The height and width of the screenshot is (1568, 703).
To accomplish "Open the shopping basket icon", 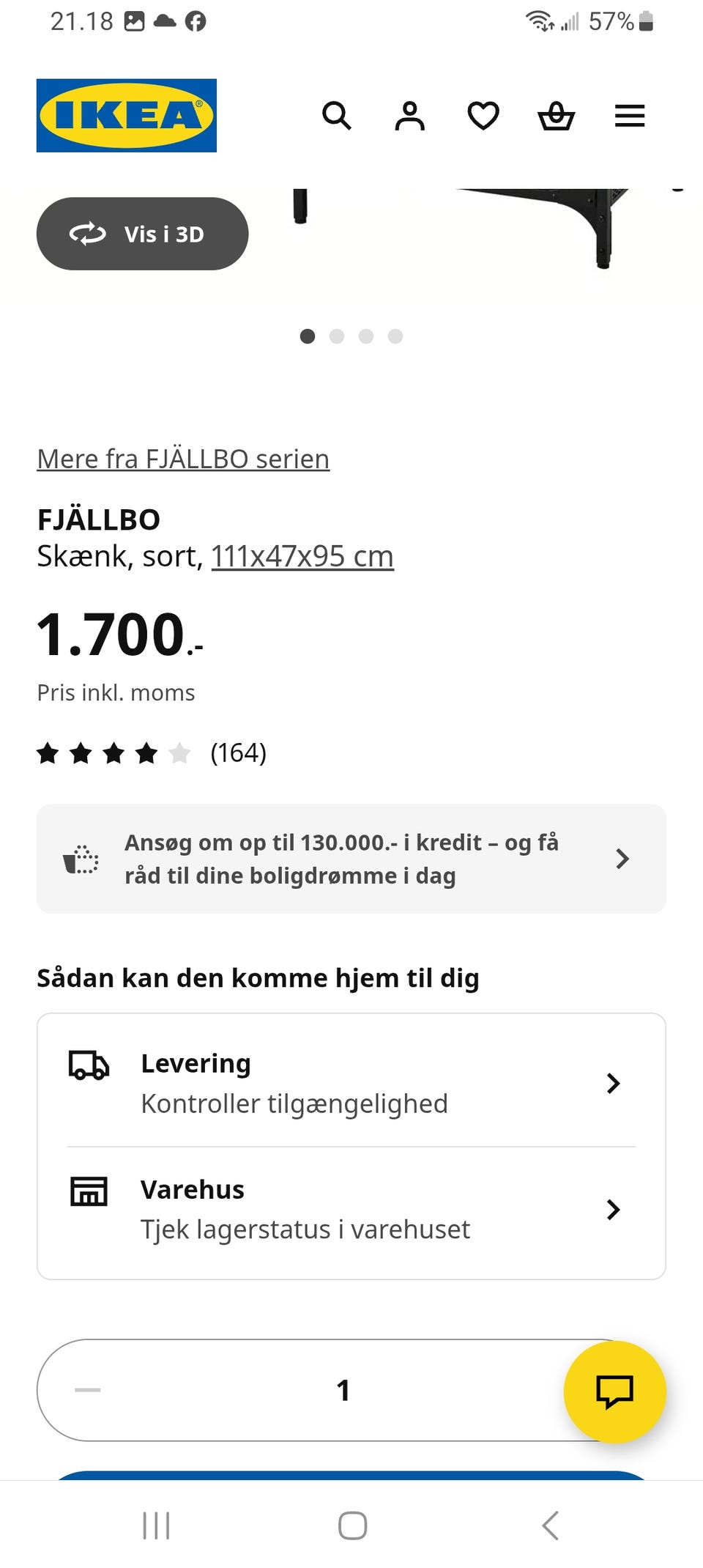I will tap(557, 115).
